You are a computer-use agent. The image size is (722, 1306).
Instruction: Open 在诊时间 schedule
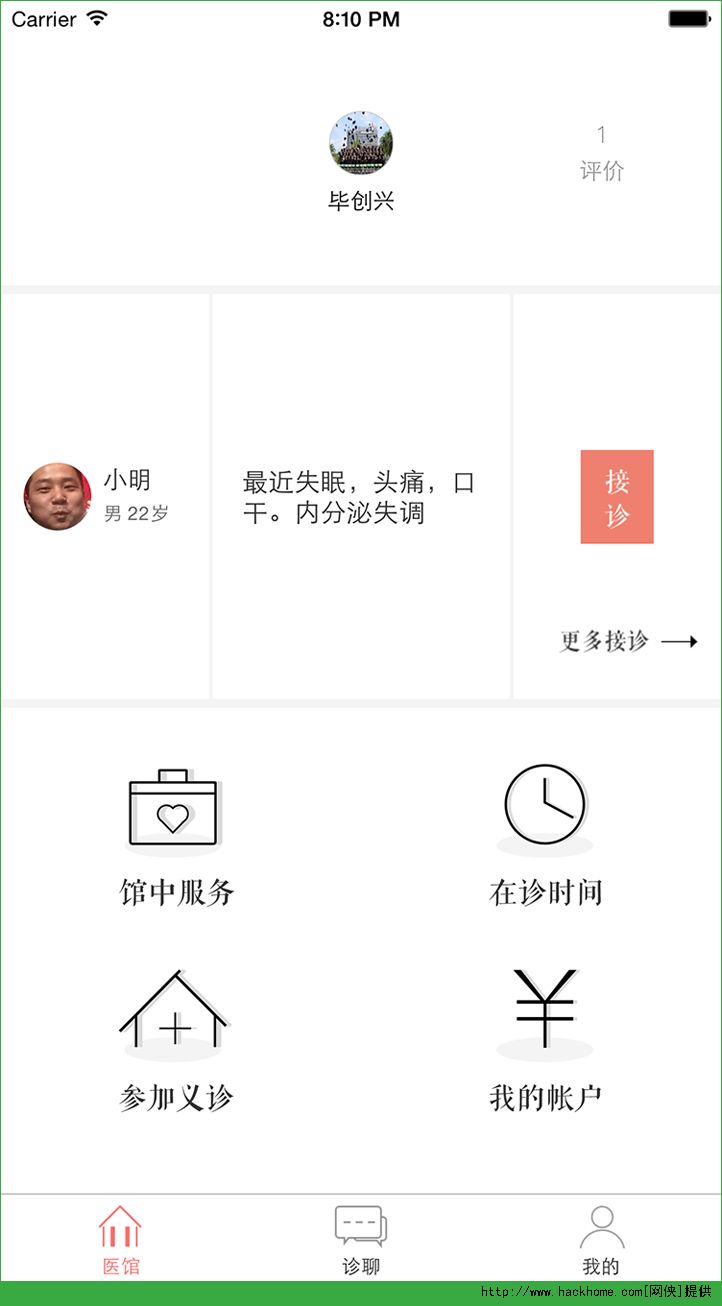point(545,836)
